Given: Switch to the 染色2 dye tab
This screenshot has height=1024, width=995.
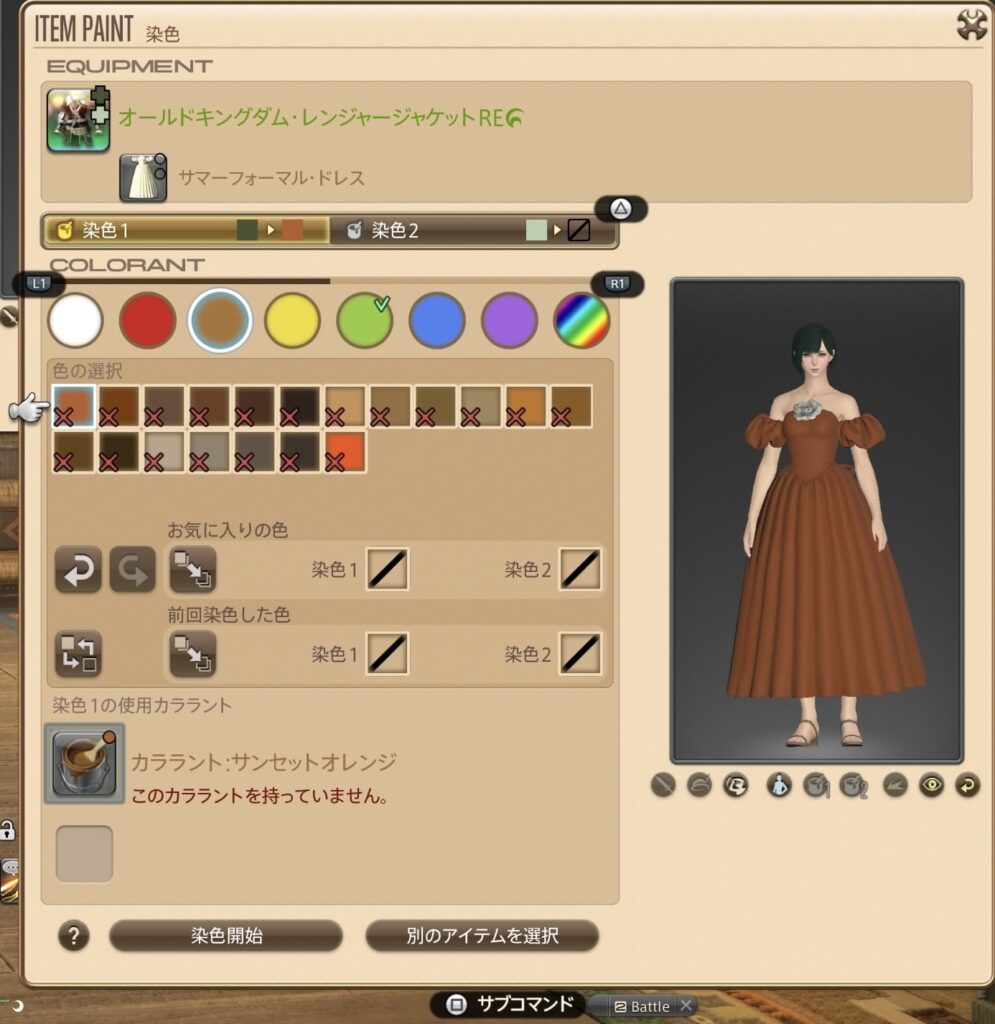Looking at the screenshot, I should pos(473,231).
